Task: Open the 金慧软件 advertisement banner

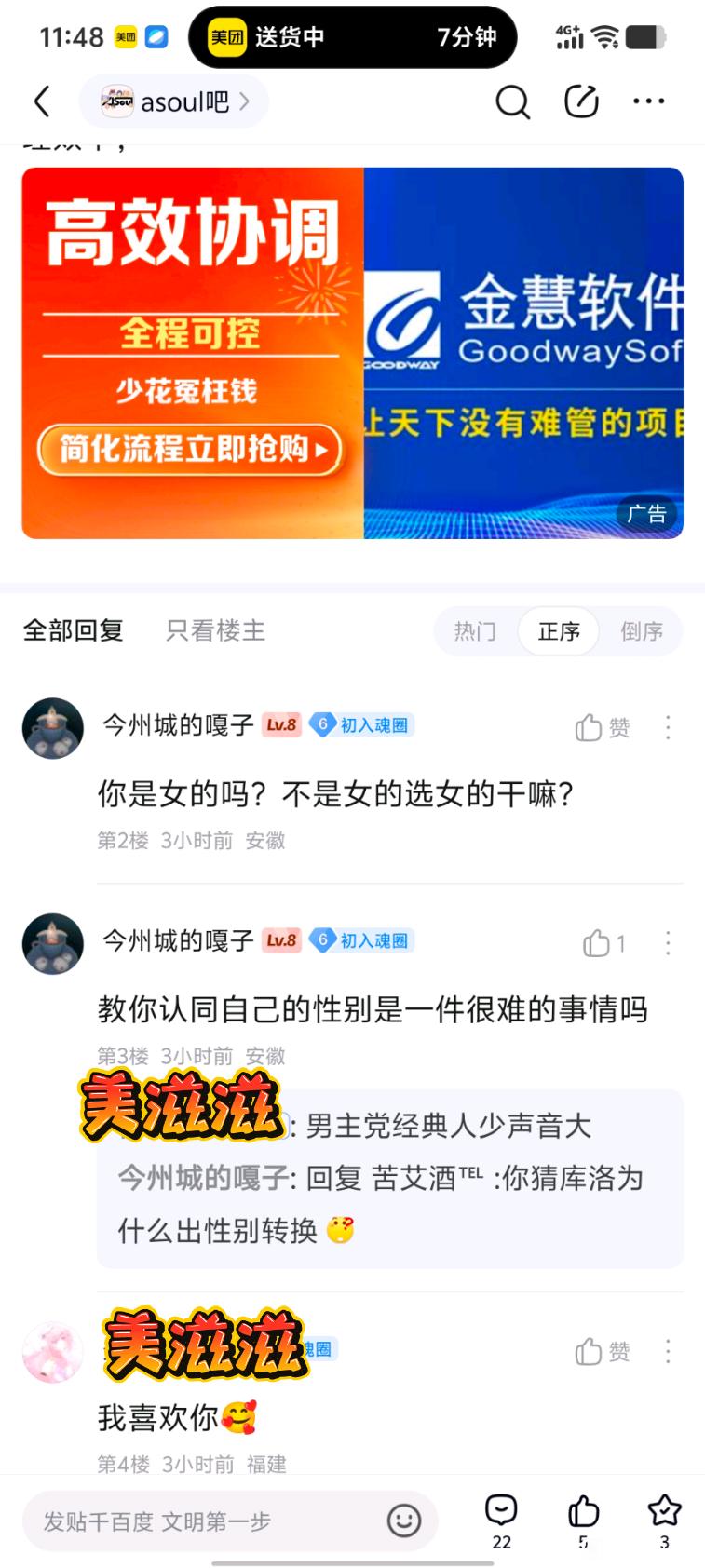Action: click(352, 353)
